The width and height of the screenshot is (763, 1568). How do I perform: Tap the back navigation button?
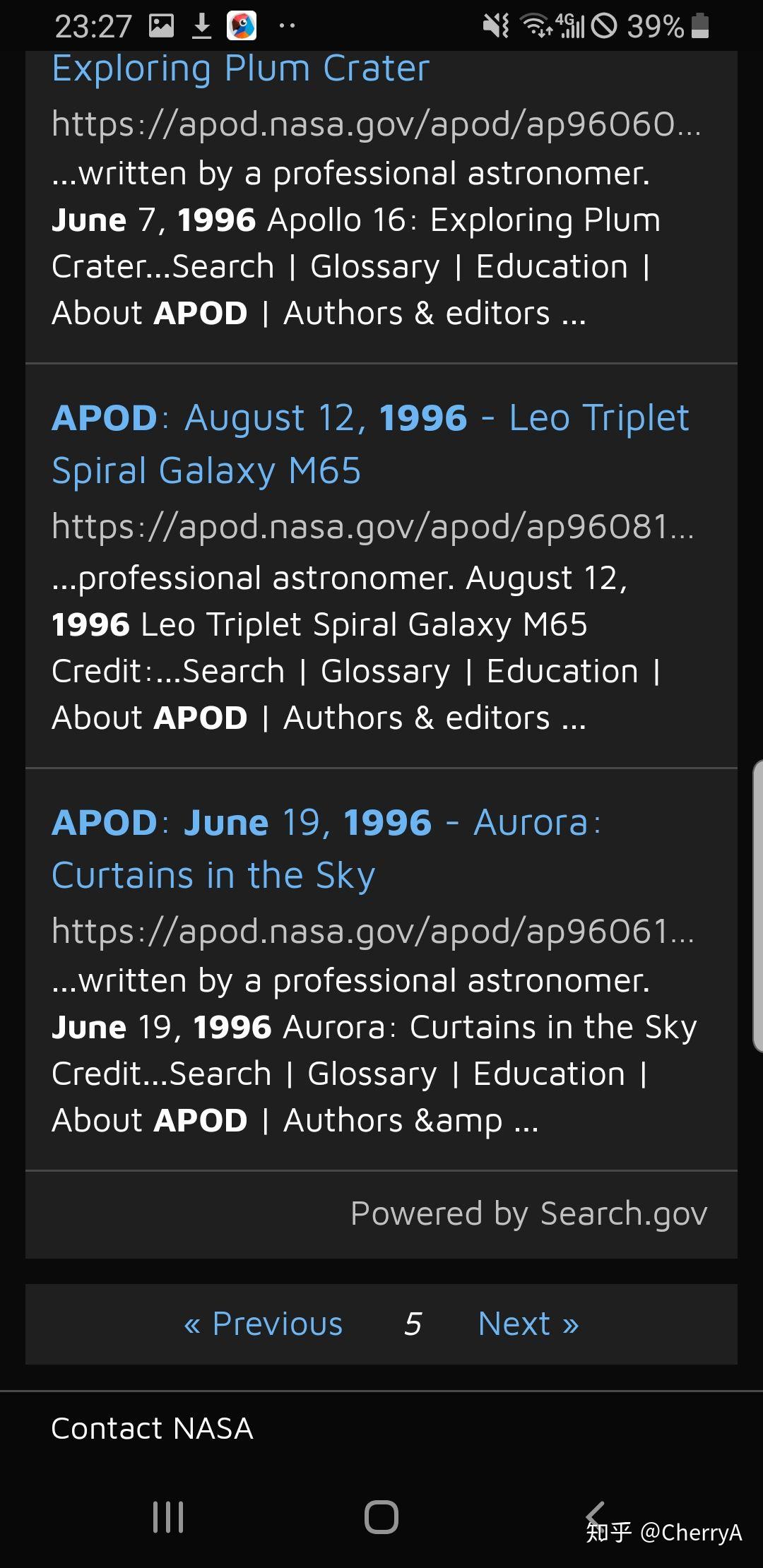[596, 1516]
